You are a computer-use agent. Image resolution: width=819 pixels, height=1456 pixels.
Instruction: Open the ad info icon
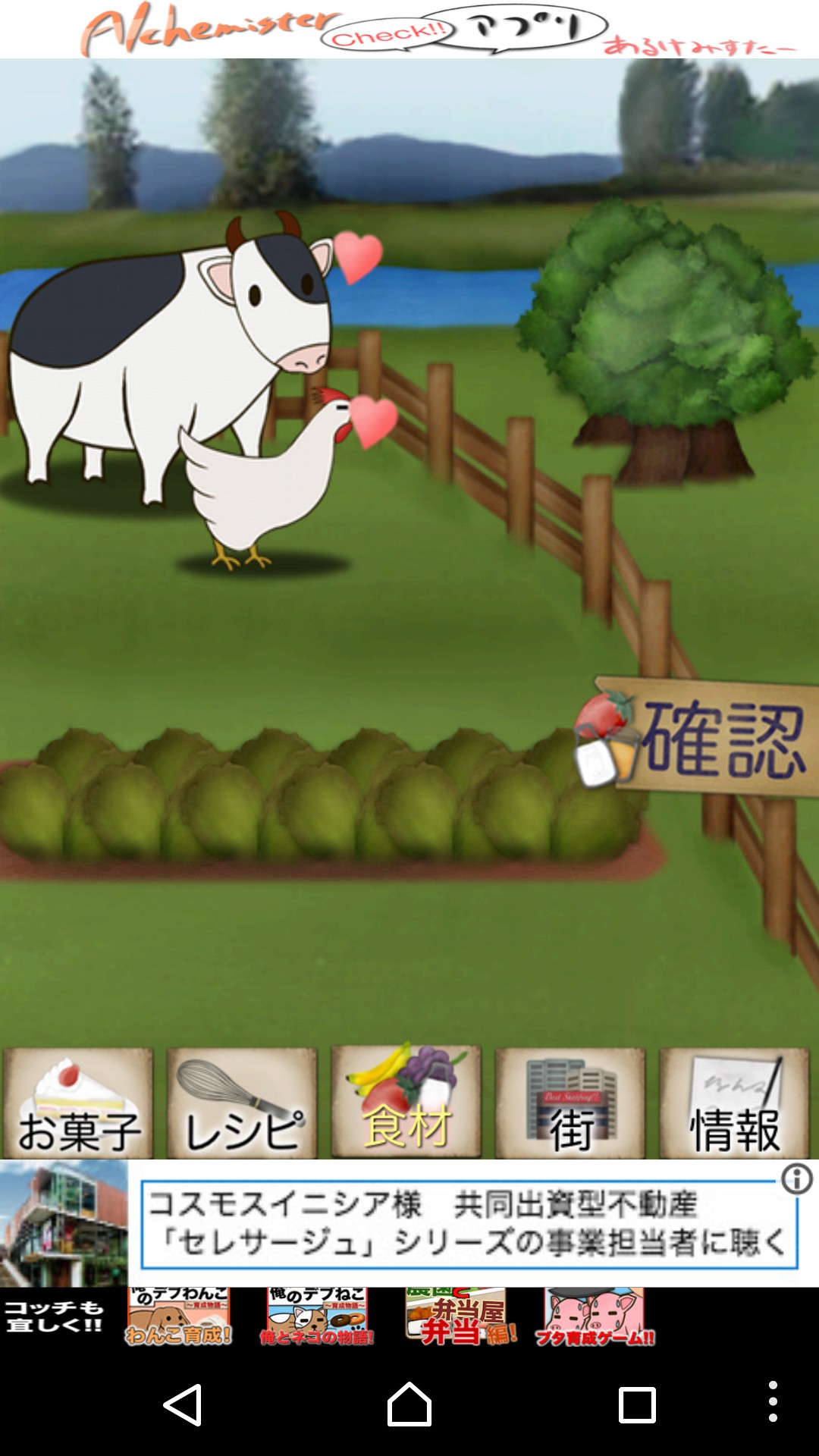(x=797, y=1180)
